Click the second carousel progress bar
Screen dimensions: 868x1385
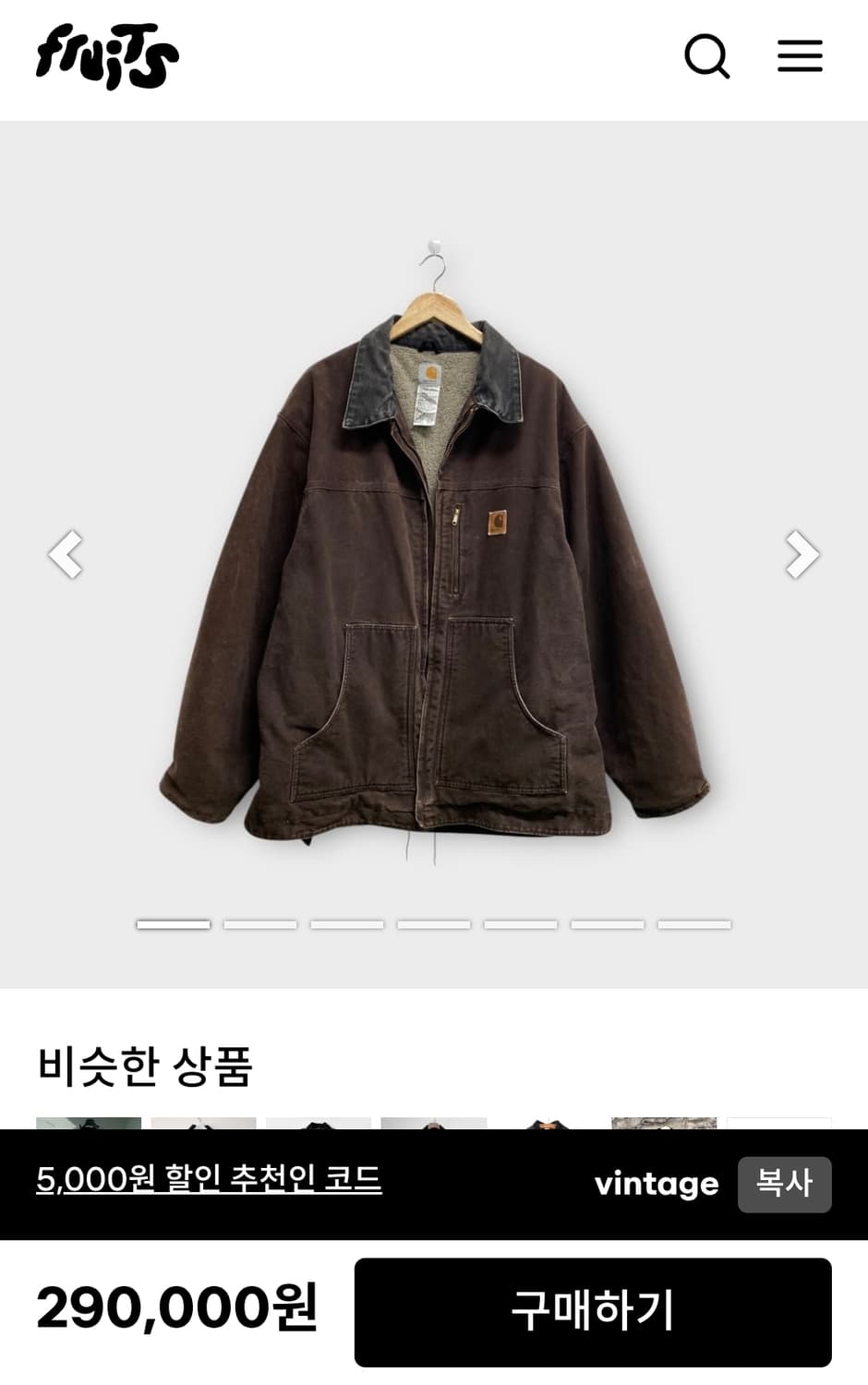click(x=259, y=923)
